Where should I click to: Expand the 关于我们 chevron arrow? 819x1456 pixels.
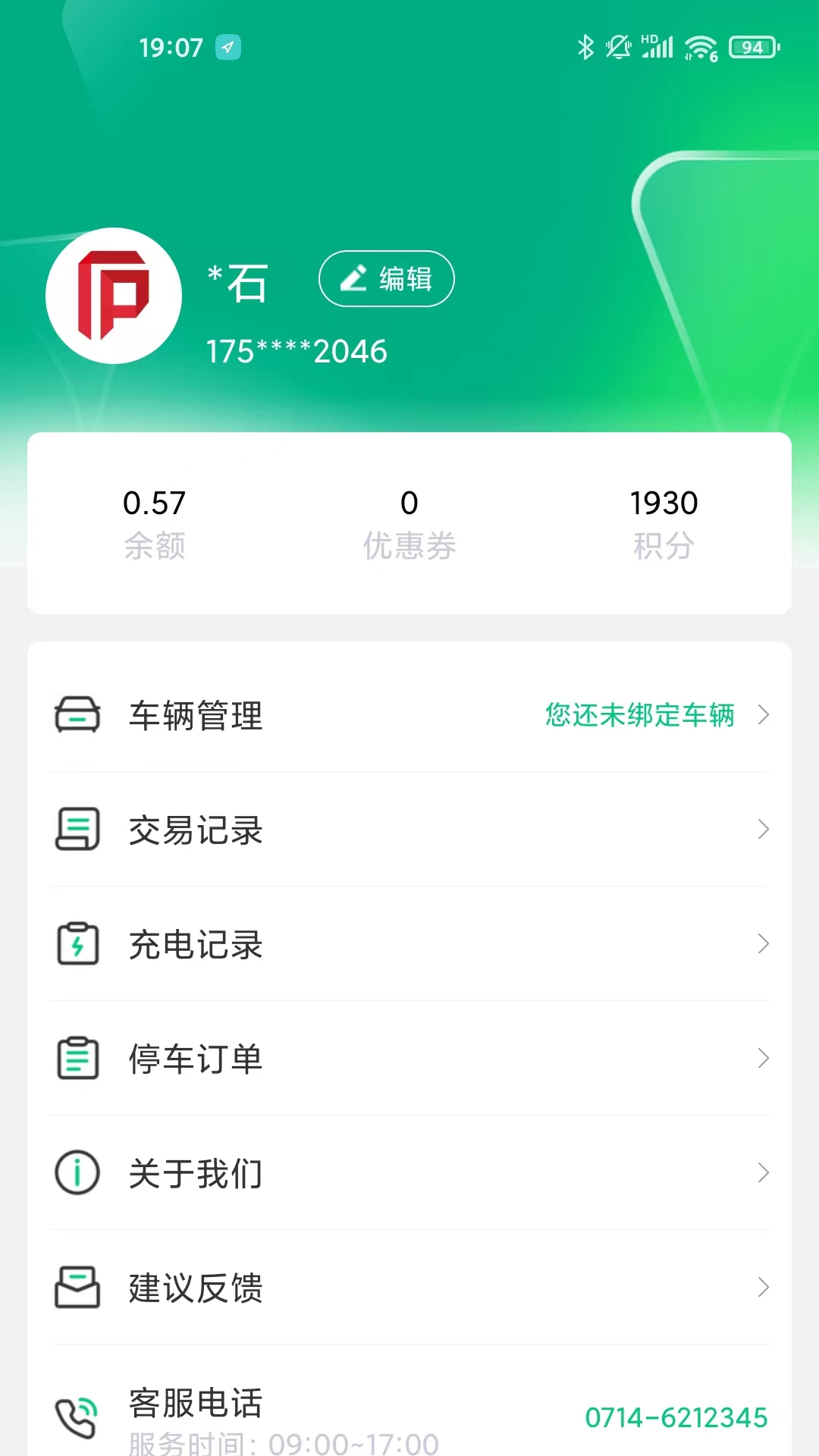pyautogui.click(x=763, y=1172)
